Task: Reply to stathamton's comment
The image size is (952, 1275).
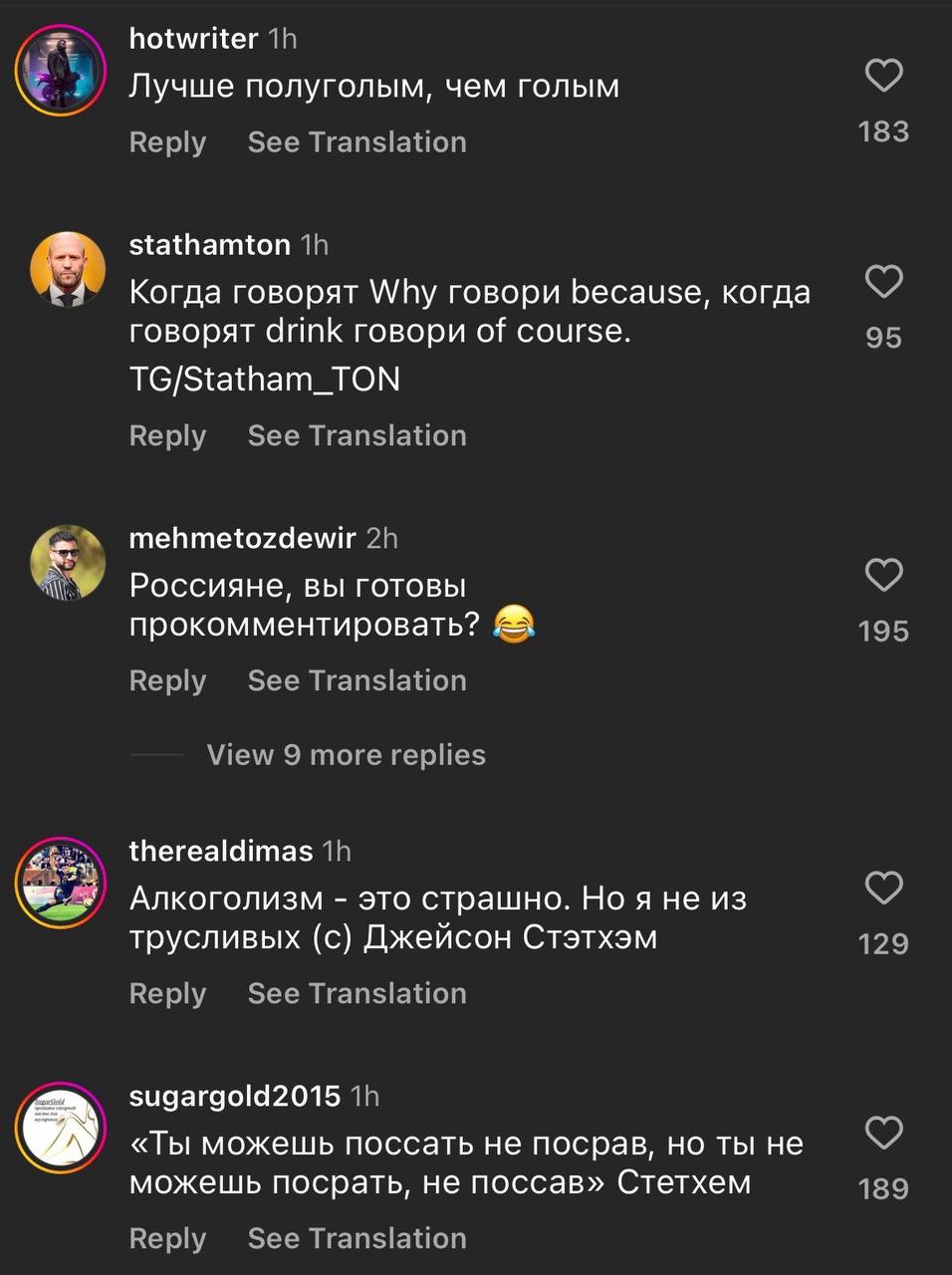Action: [x=167, y=436]
